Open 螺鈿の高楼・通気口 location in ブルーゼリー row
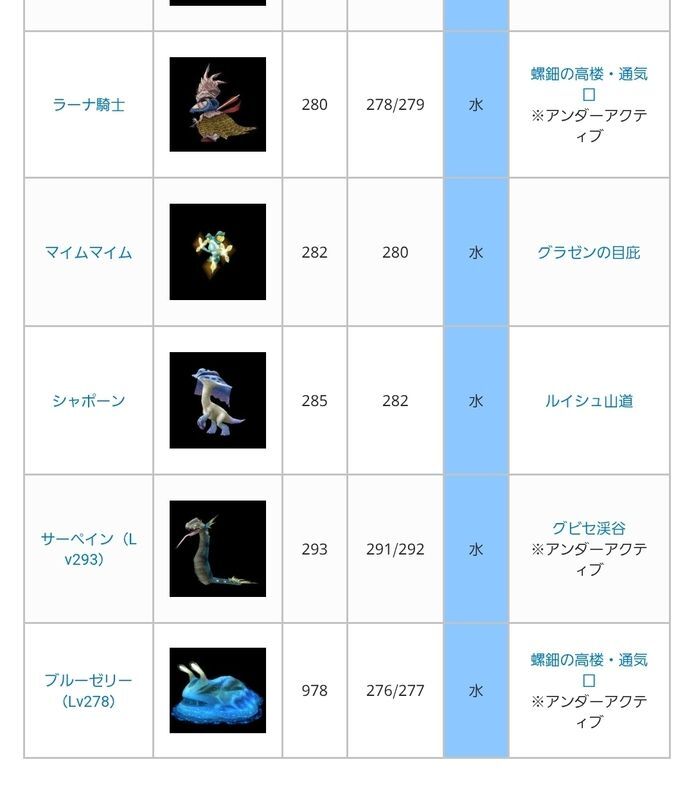Viewport: 694px width, 800px height. 589,670
